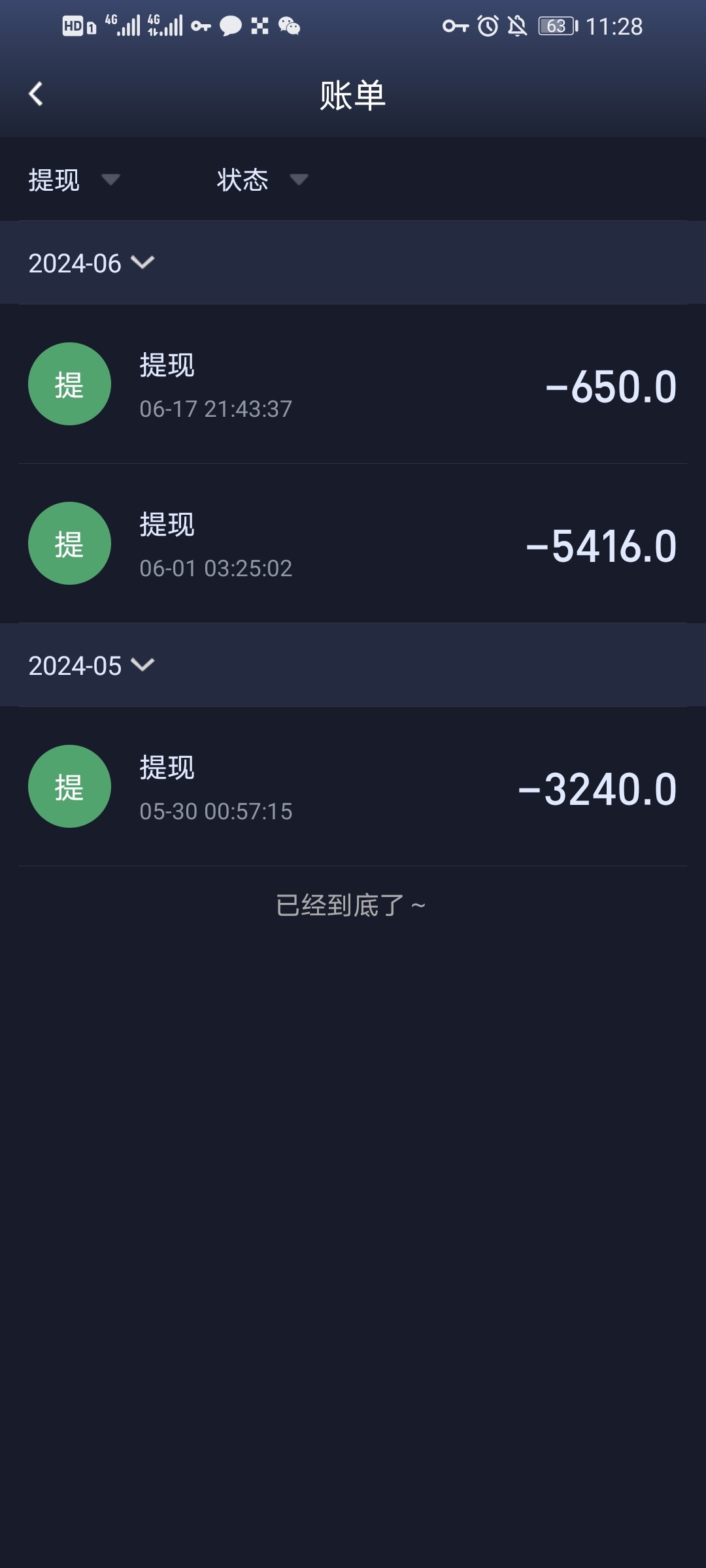
Task: Open the 状态 status filter dropdown
Action: pyautogui.click(x=261, y=180)
